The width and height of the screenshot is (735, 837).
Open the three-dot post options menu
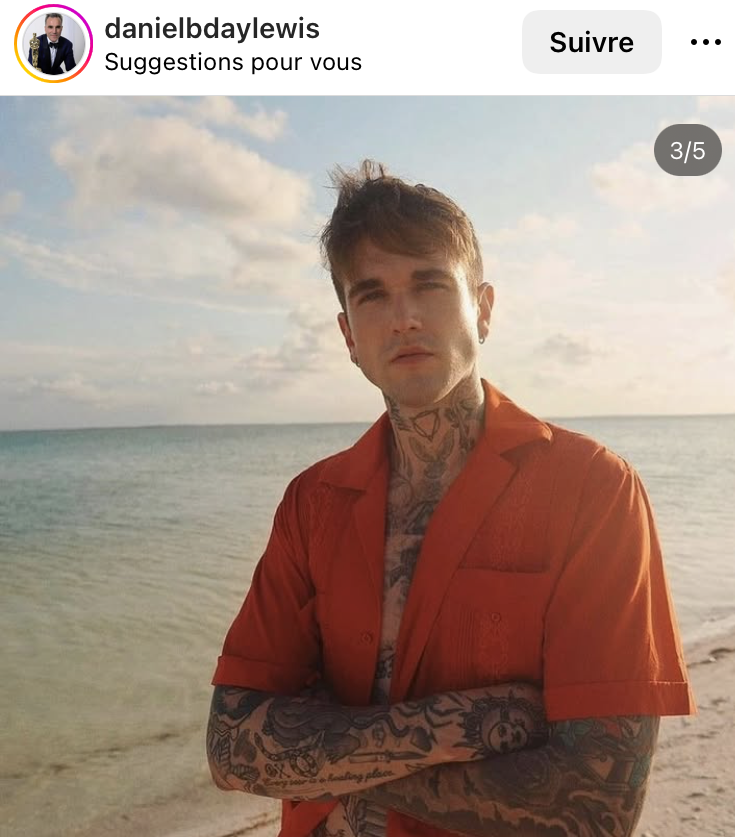coord(706,42)
